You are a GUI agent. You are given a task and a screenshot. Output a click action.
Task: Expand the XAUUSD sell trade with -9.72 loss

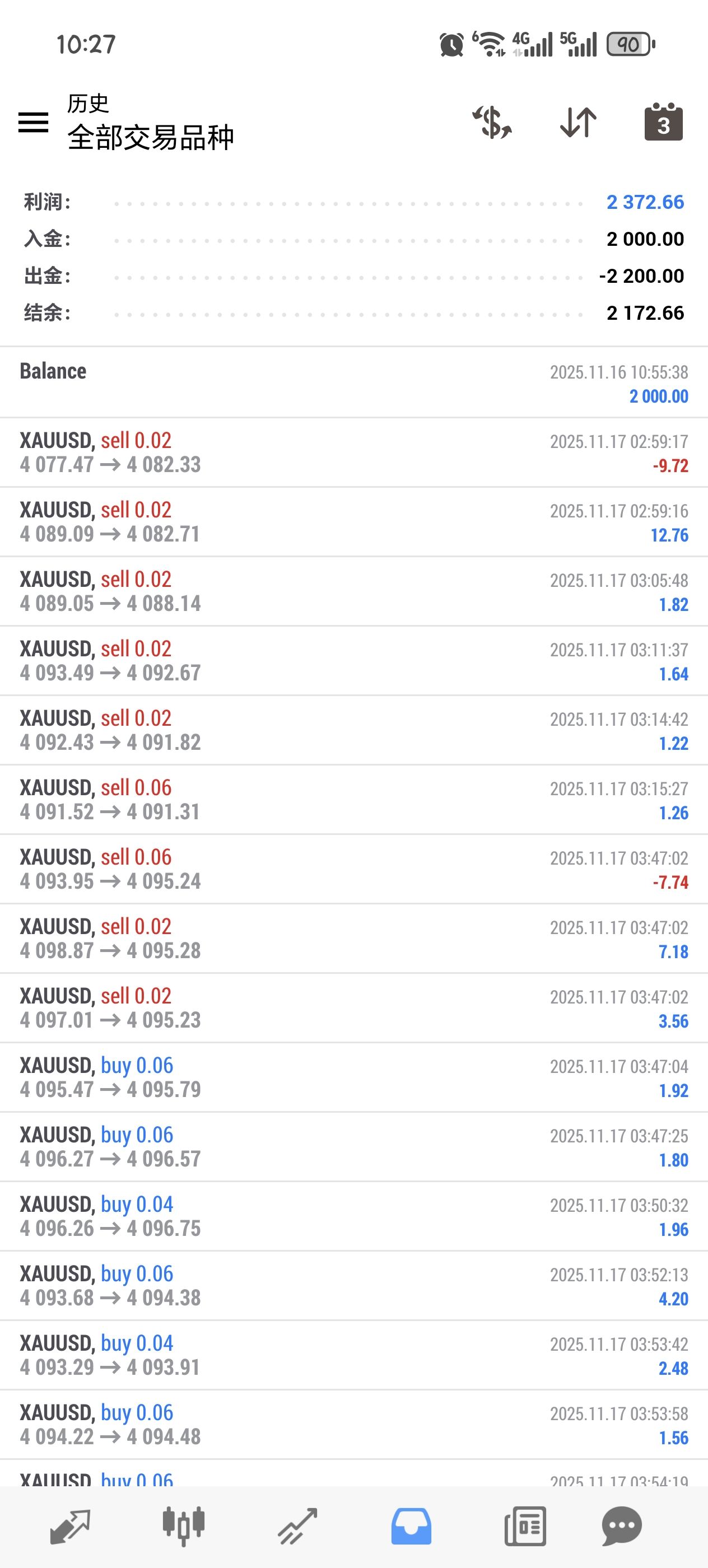coord(353,452)
